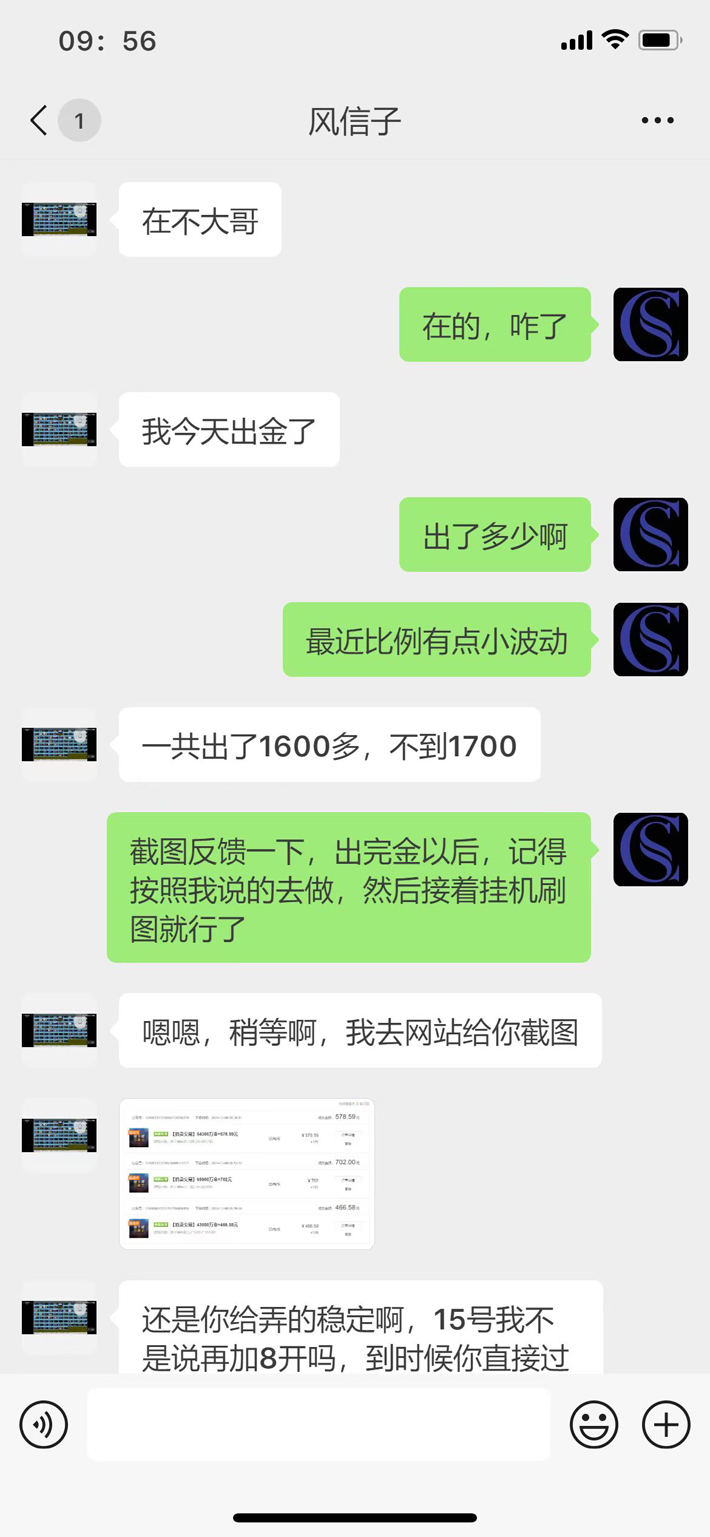Viewport: 710px width, 1537px height.
Task: Go back to the chat list
Action: point(39,121)
